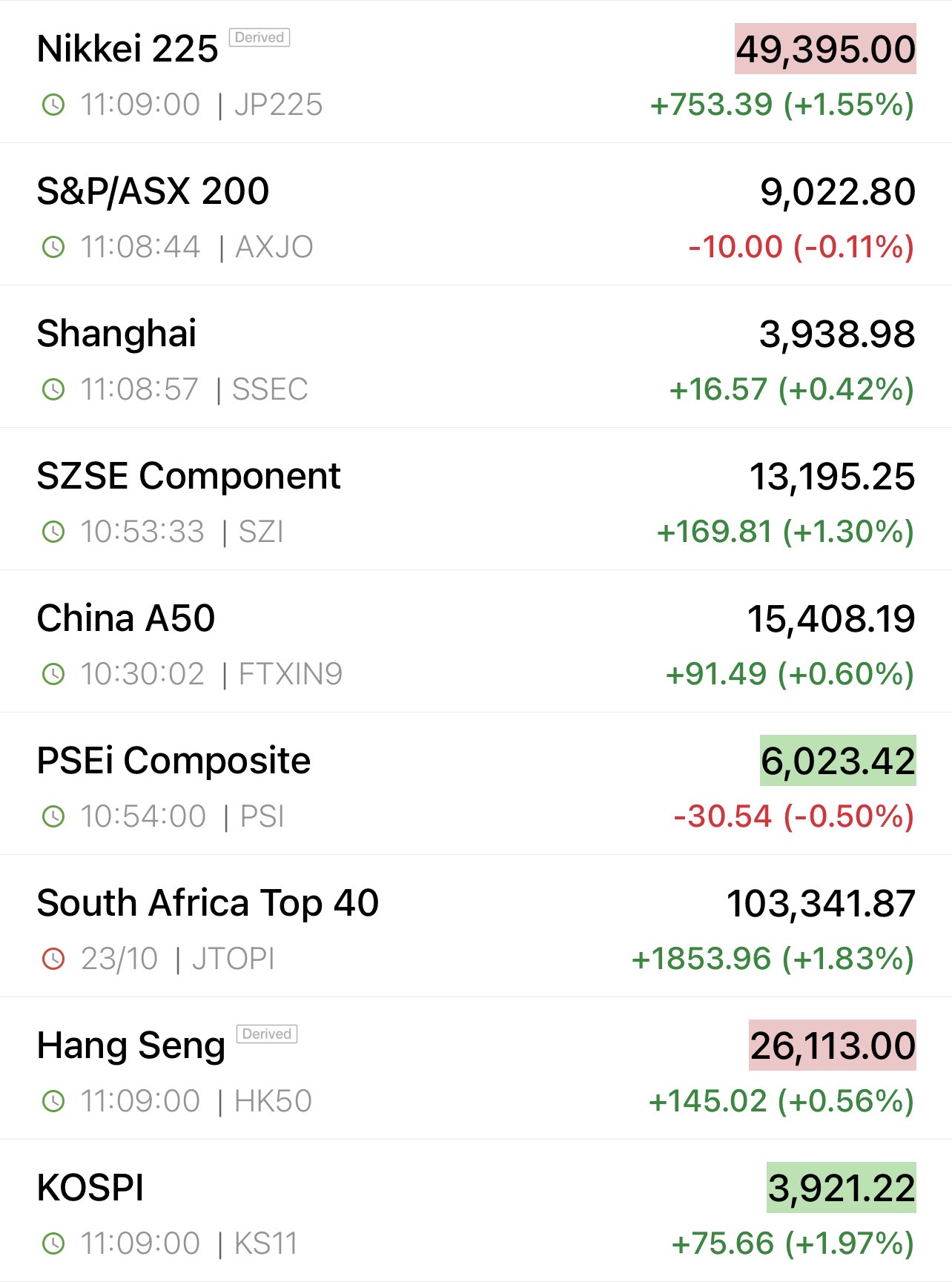
Task: Tap the China A50 row
Action: pyautogui.click(x=126, y=618)
